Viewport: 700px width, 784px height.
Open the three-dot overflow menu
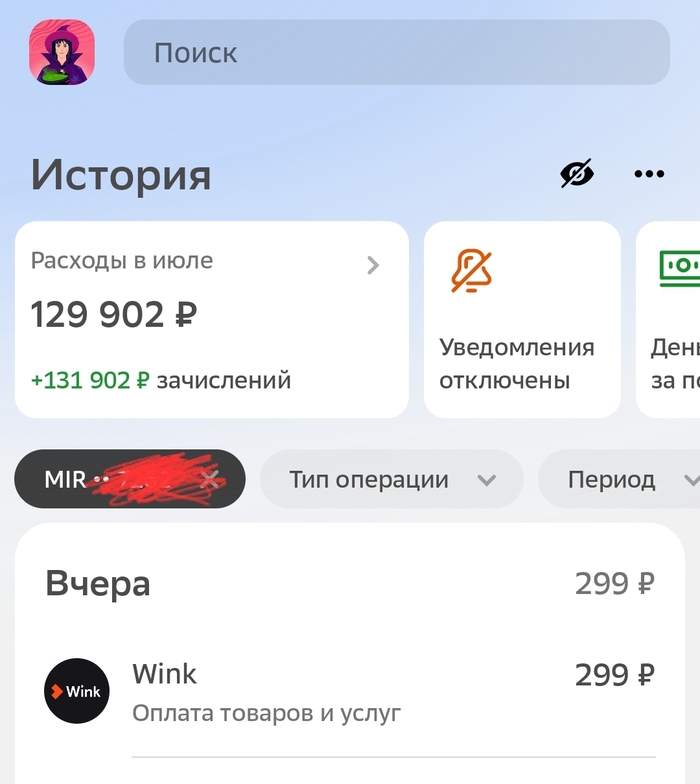[x=649, y=174]
